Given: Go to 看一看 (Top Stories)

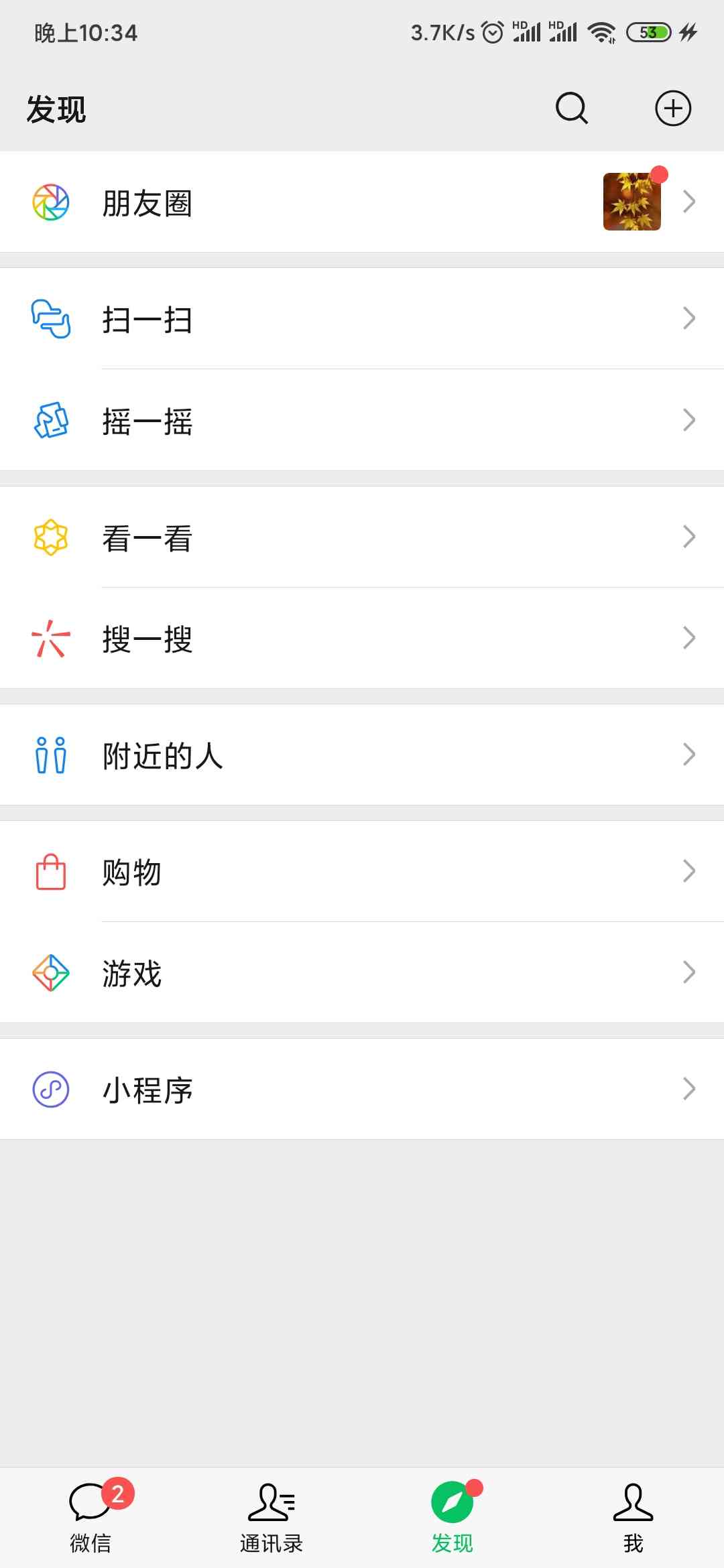Looking at the screenshot, I should (362, 537).
